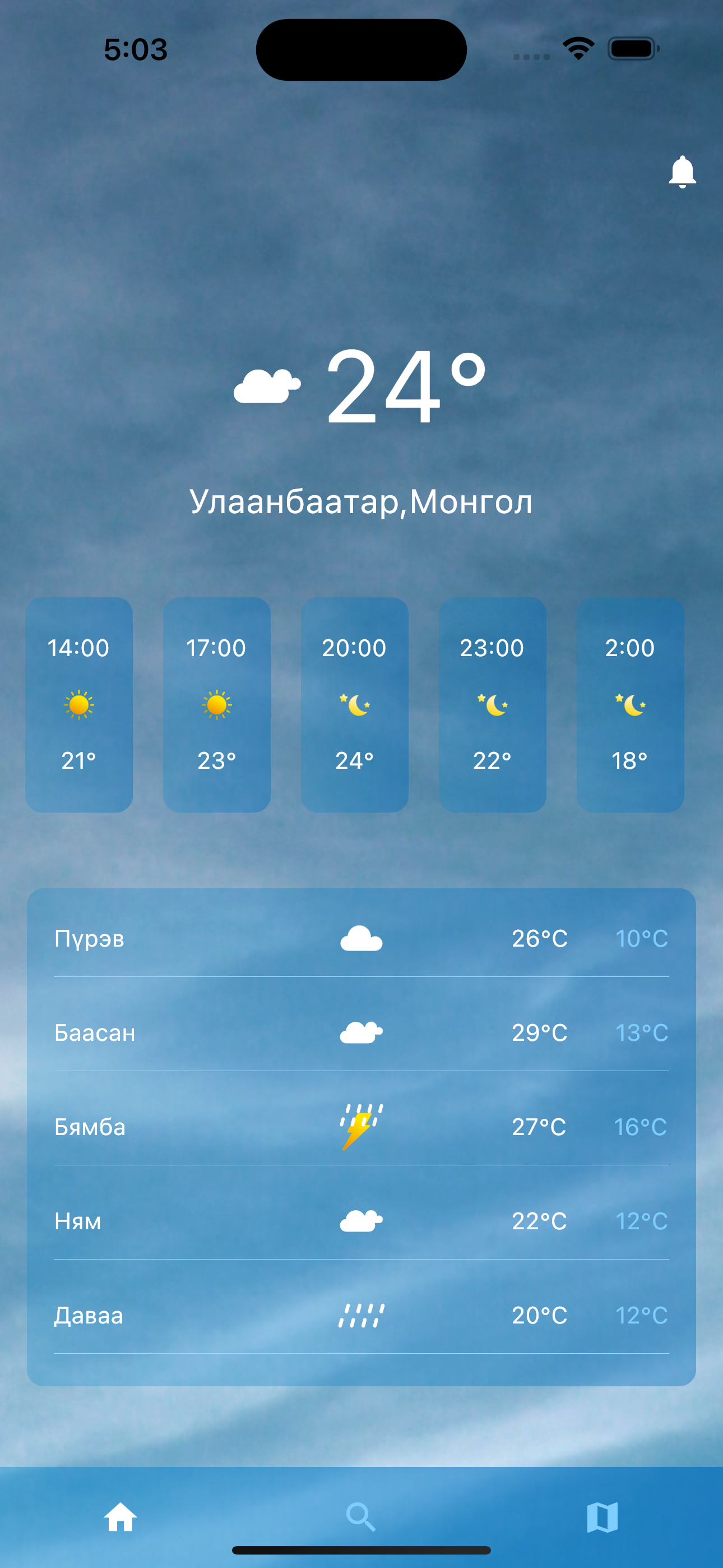This screenshot has height=1568, width=723.
Task: Tap the city name Улаанбаатар,Монгол
Action: pyautogui.click(x=361, y=503)
